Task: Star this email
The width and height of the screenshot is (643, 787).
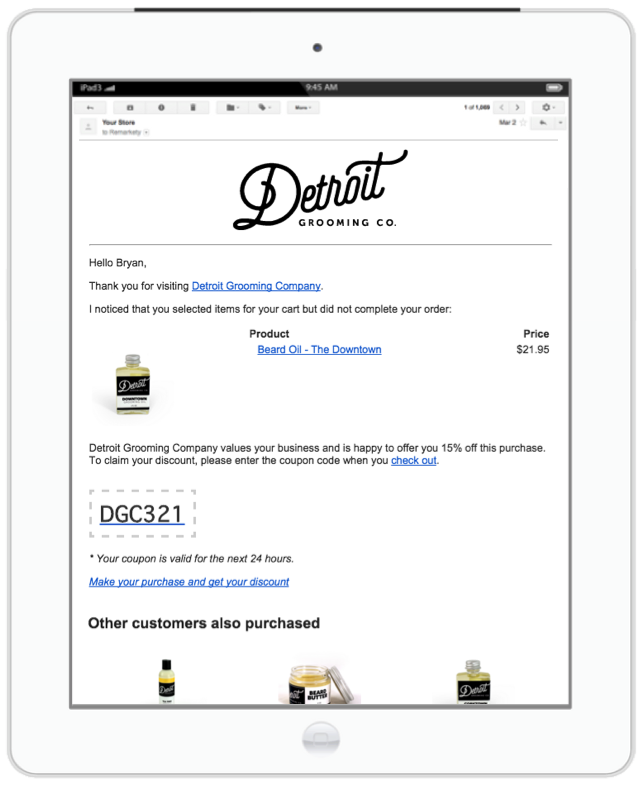Action: (x=523, y=123)
